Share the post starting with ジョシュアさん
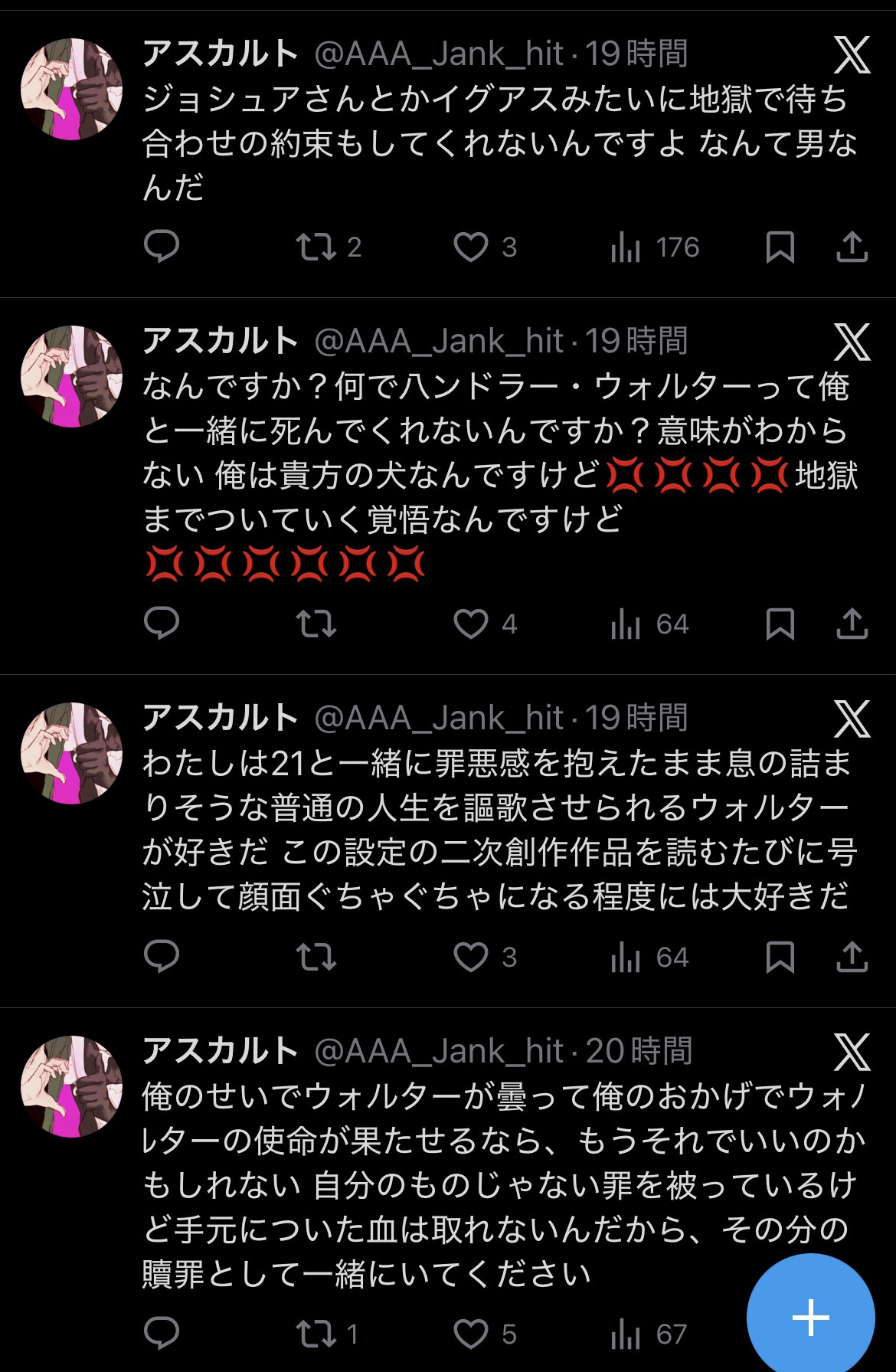 coord(852,247)
